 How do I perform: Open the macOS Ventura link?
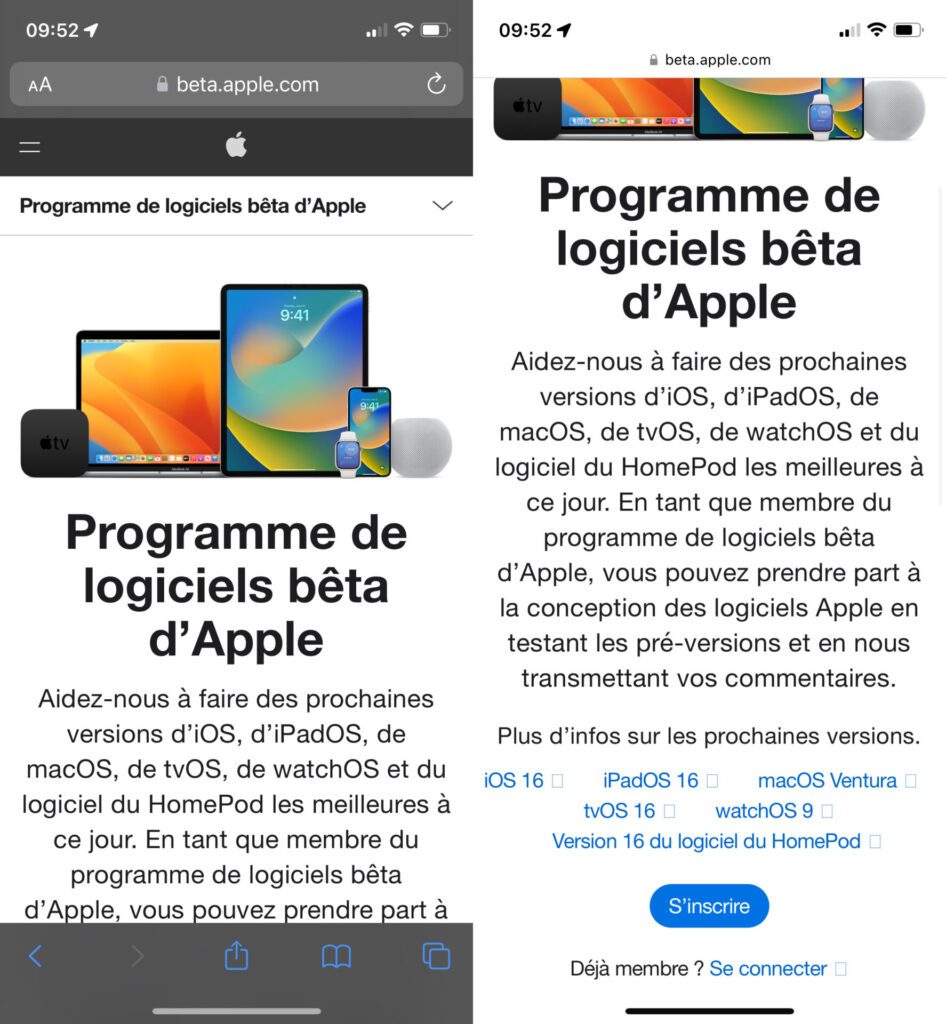tap(827, 781)
